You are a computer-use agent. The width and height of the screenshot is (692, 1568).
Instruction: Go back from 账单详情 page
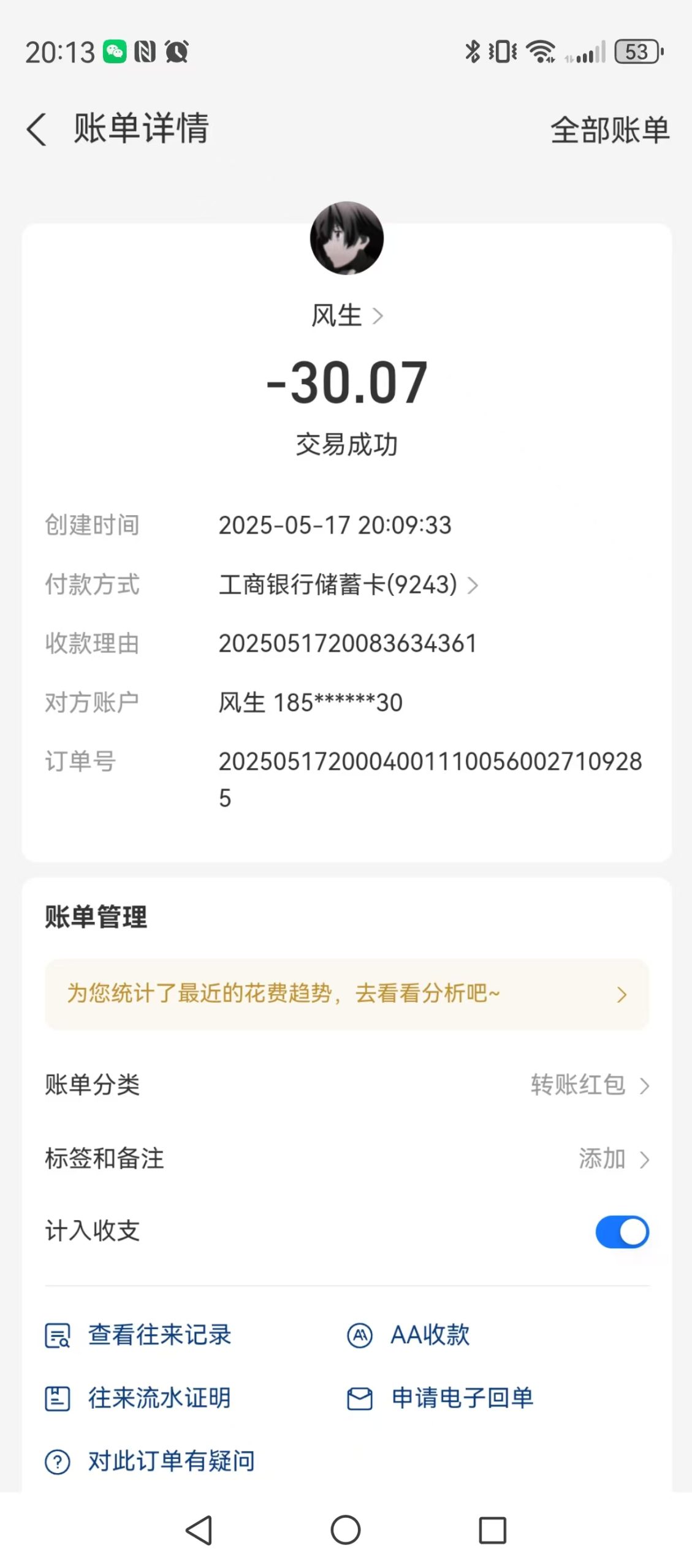tap(37, 129)
